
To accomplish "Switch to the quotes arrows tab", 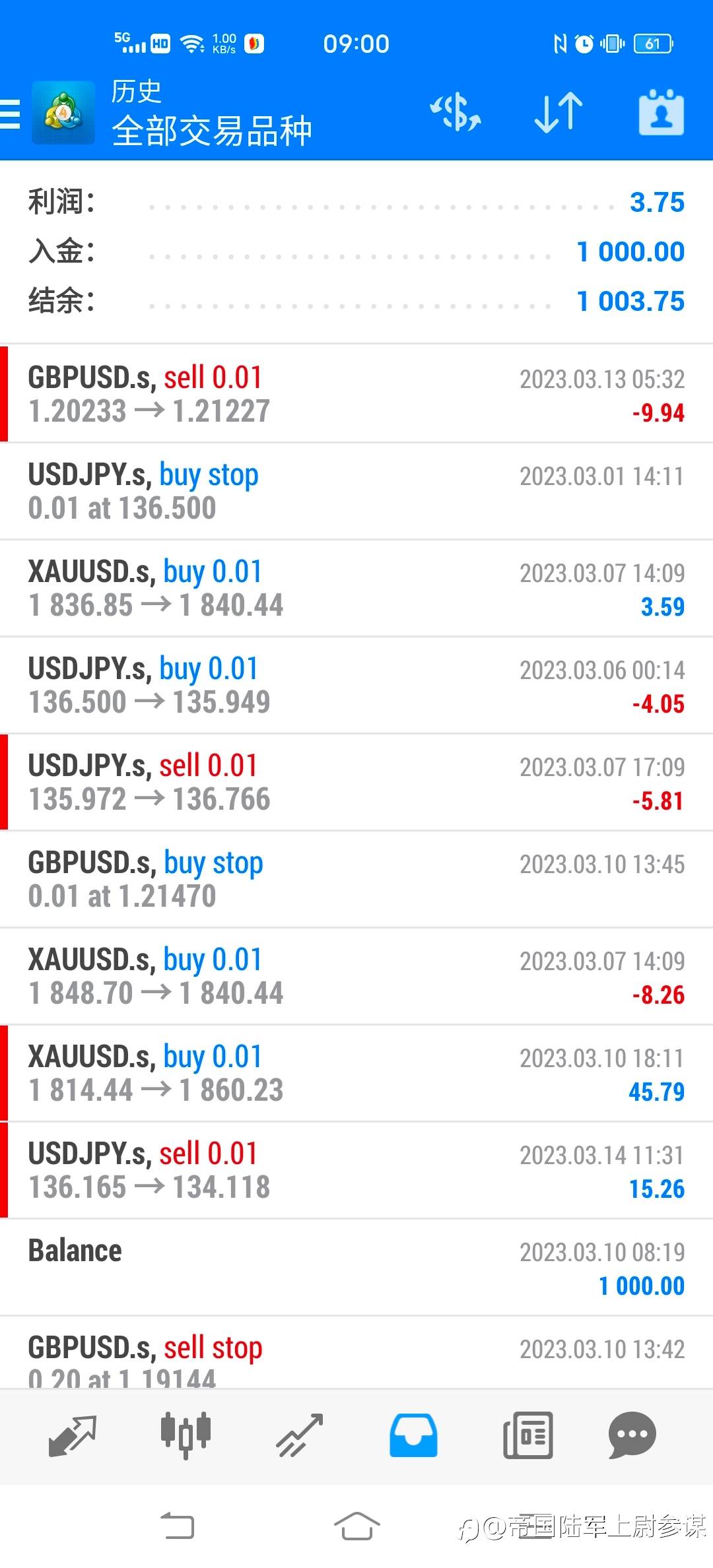I will [73, 1435].
